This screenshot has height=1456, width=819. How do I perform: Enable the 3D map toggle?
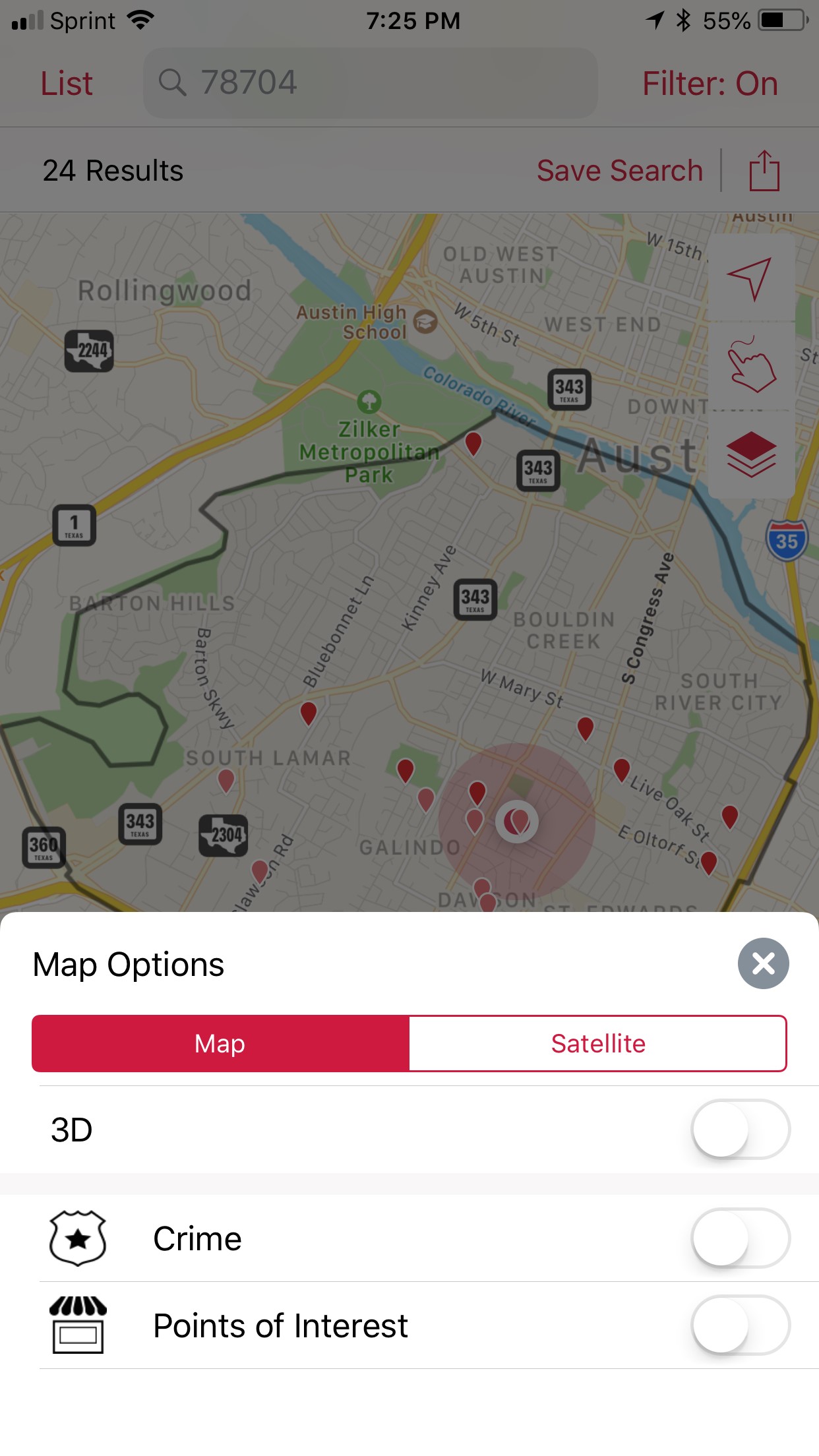click(x=740, y=1129)
